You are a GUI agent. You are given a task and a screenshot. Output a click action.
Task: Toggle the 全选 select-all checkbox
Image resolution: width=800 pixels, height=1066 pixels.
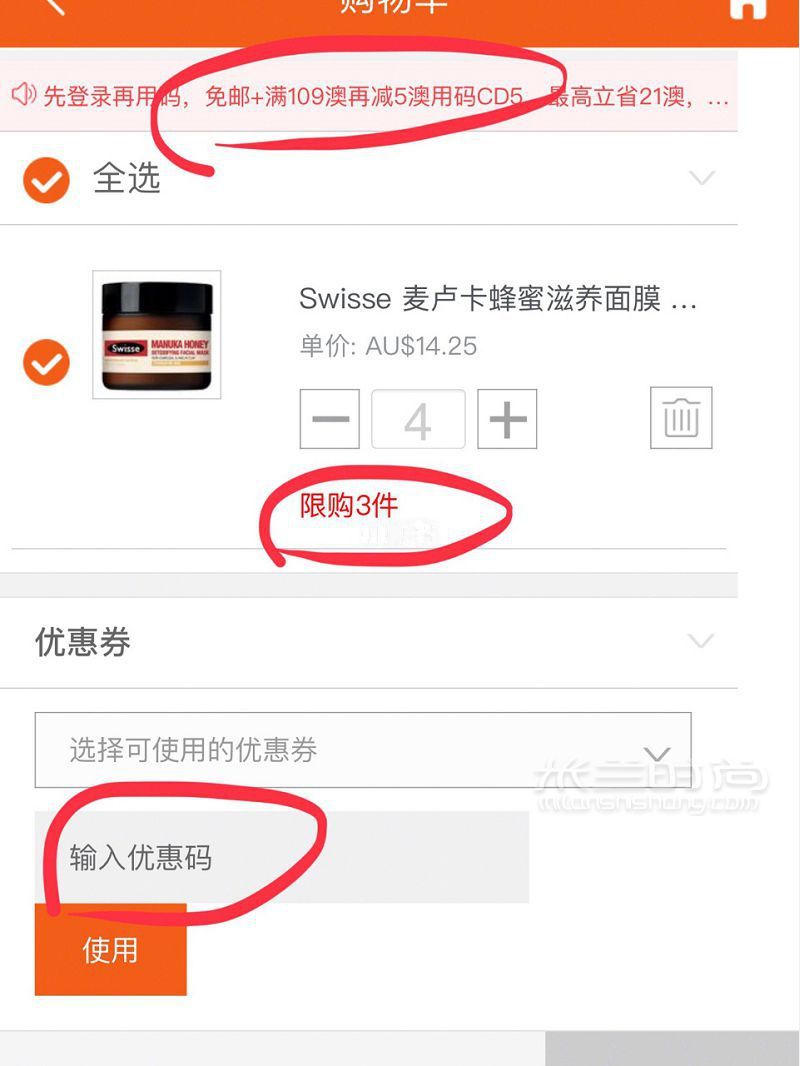(x=46, y=181)
